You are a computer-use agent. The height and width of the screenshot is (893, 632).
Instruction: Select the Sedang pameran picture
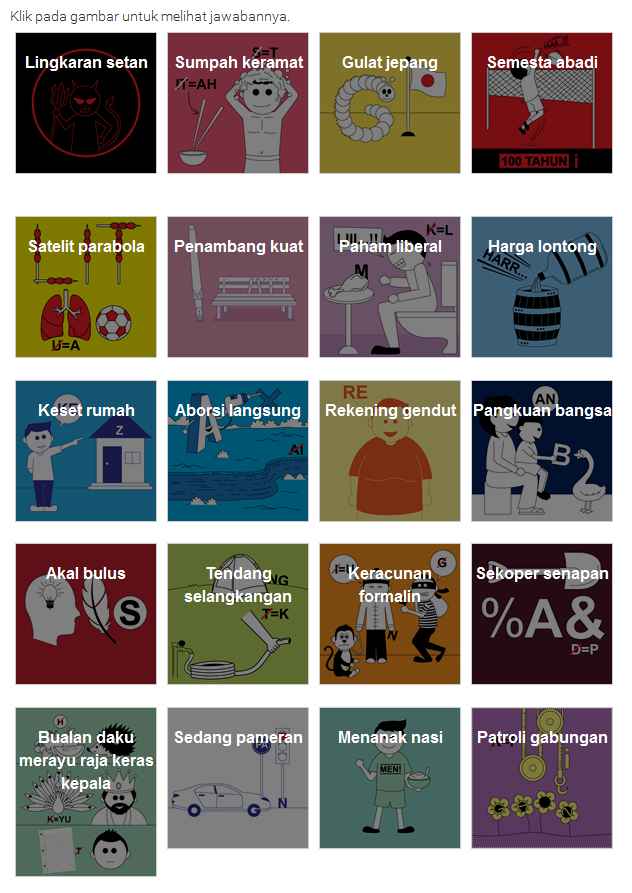coord(238,778)
